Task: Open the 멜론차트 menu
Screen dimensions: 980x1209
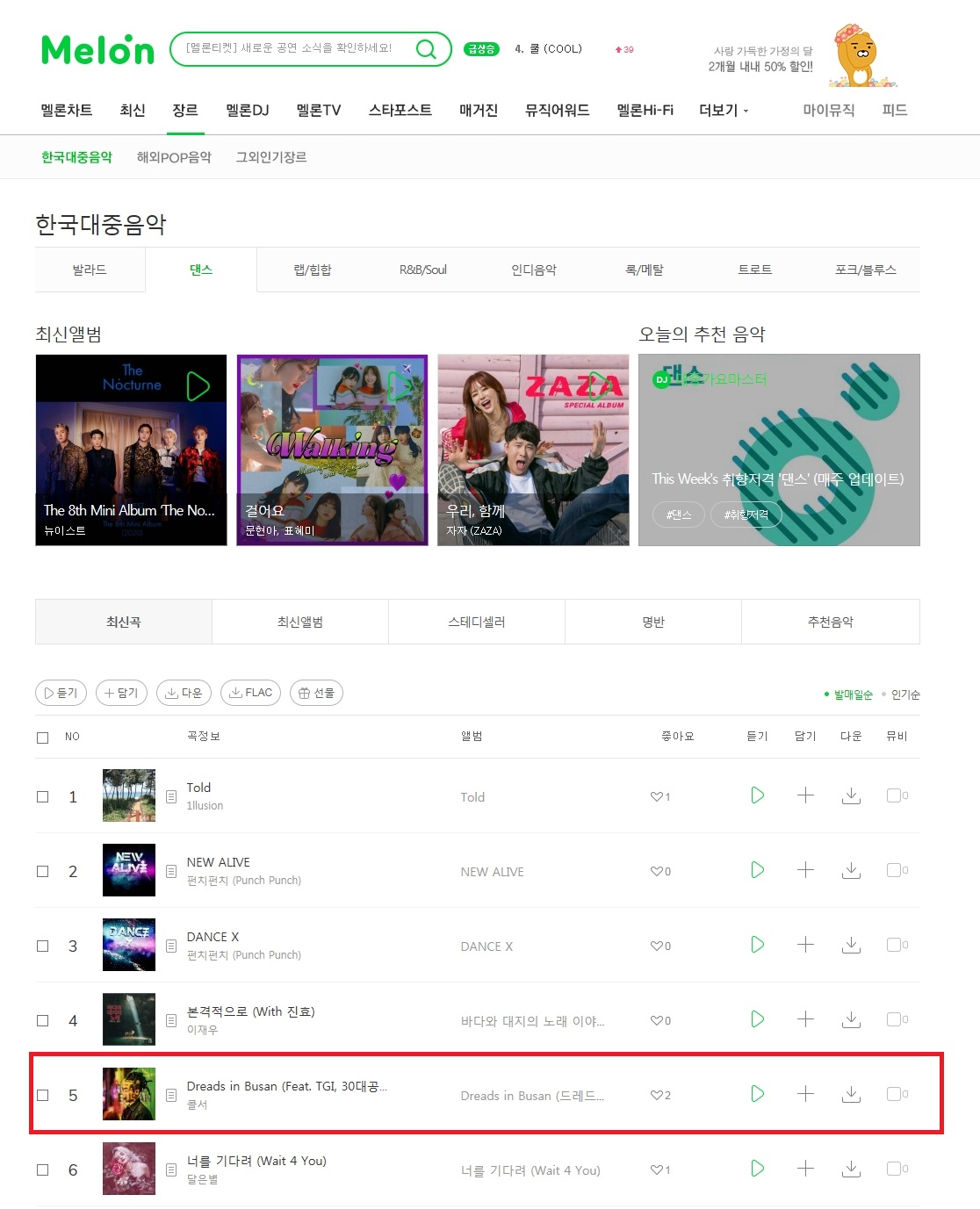Action: pyautogui.click(x=67, y=110)
